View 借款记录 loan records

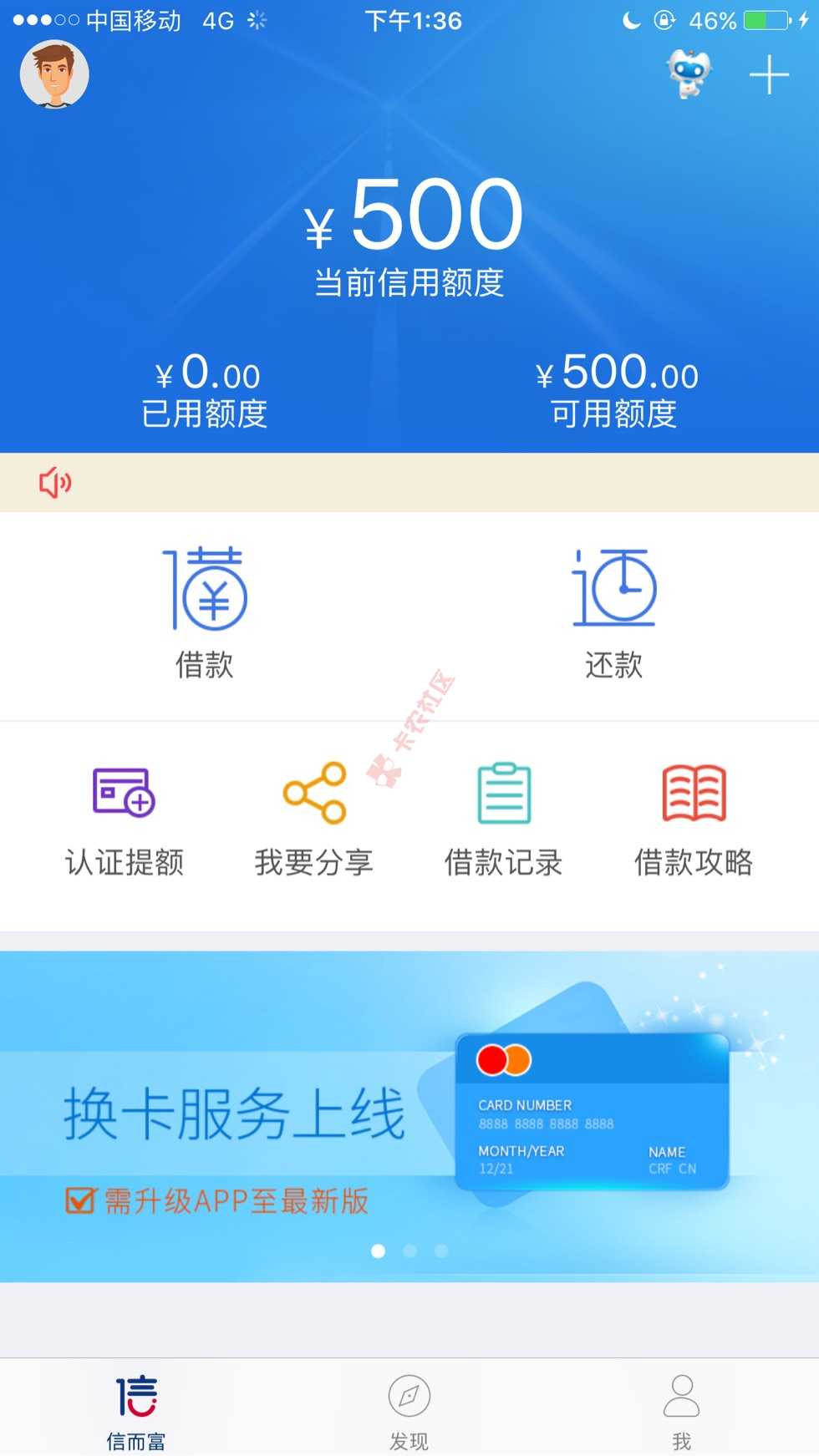coord(503,819)
